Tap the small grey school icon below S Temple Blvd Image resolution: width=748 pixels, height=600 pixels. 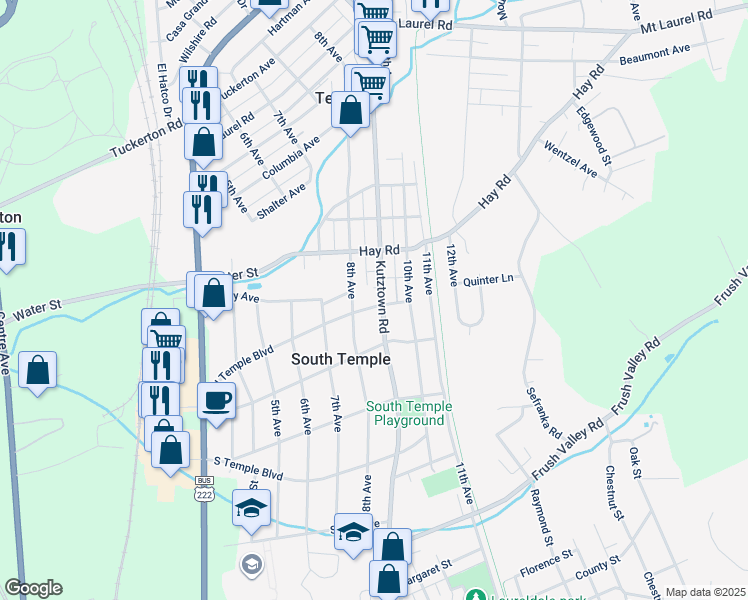point(251,565)
